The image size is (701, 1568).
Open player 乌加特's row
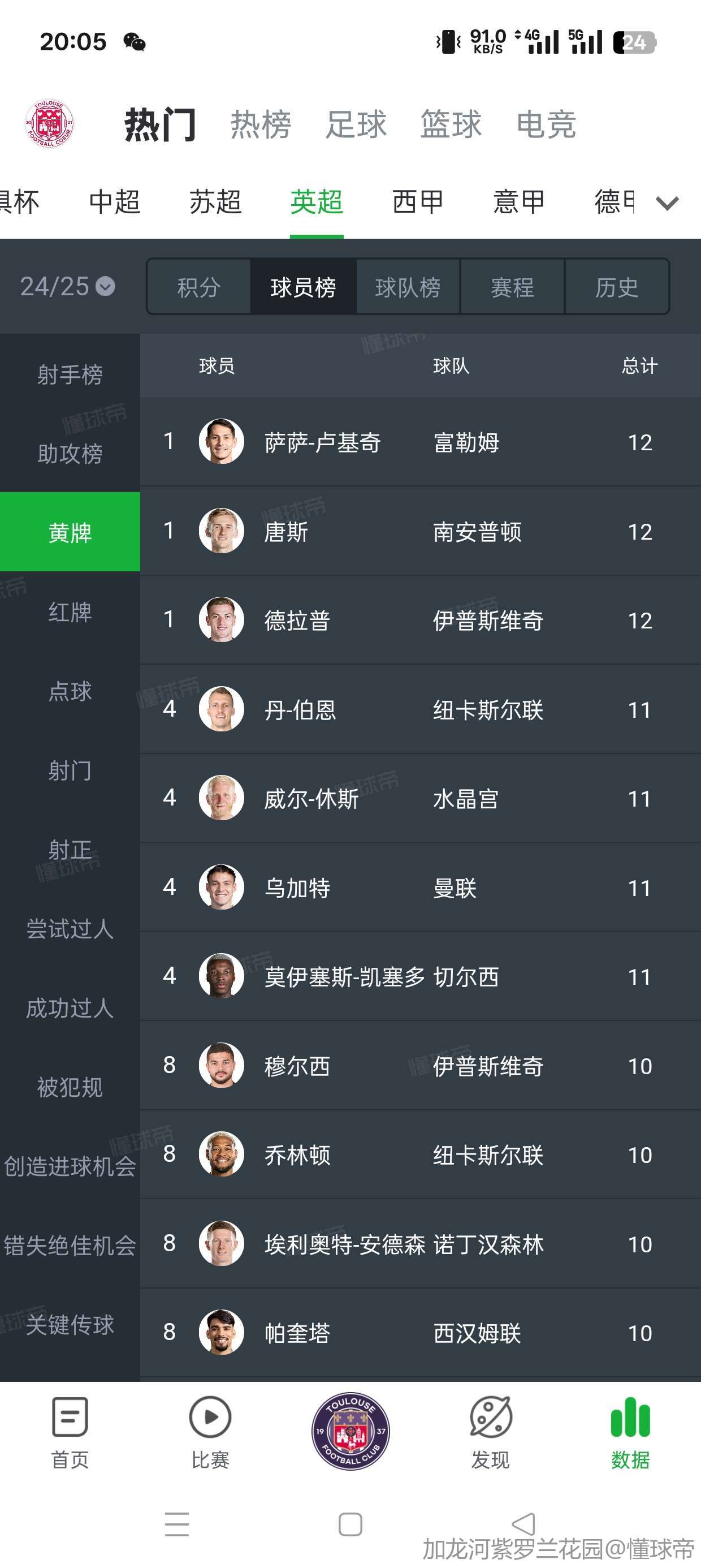coord(421,887)
